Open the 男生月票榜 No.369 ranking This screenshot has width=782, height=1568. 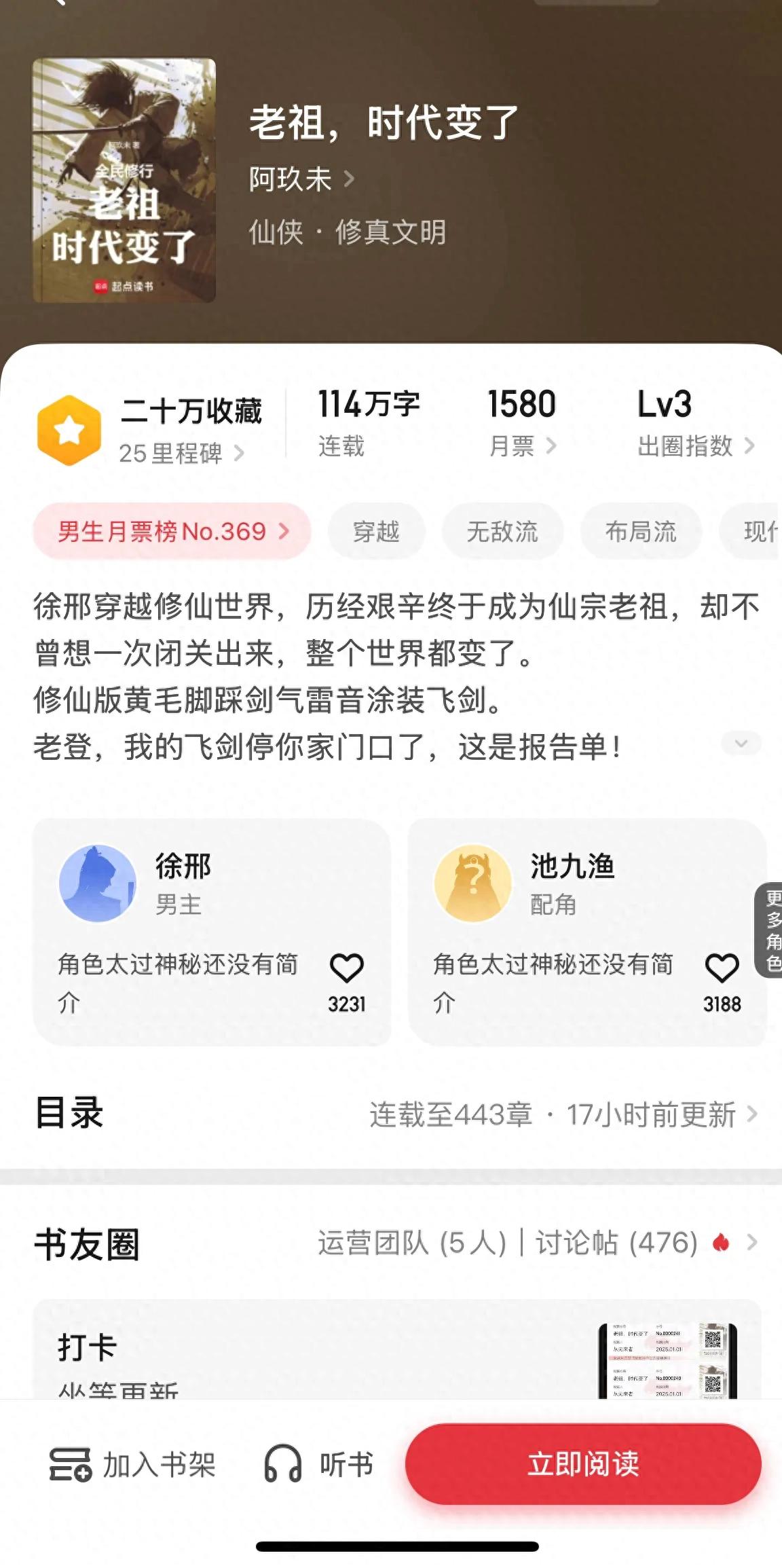172,531
